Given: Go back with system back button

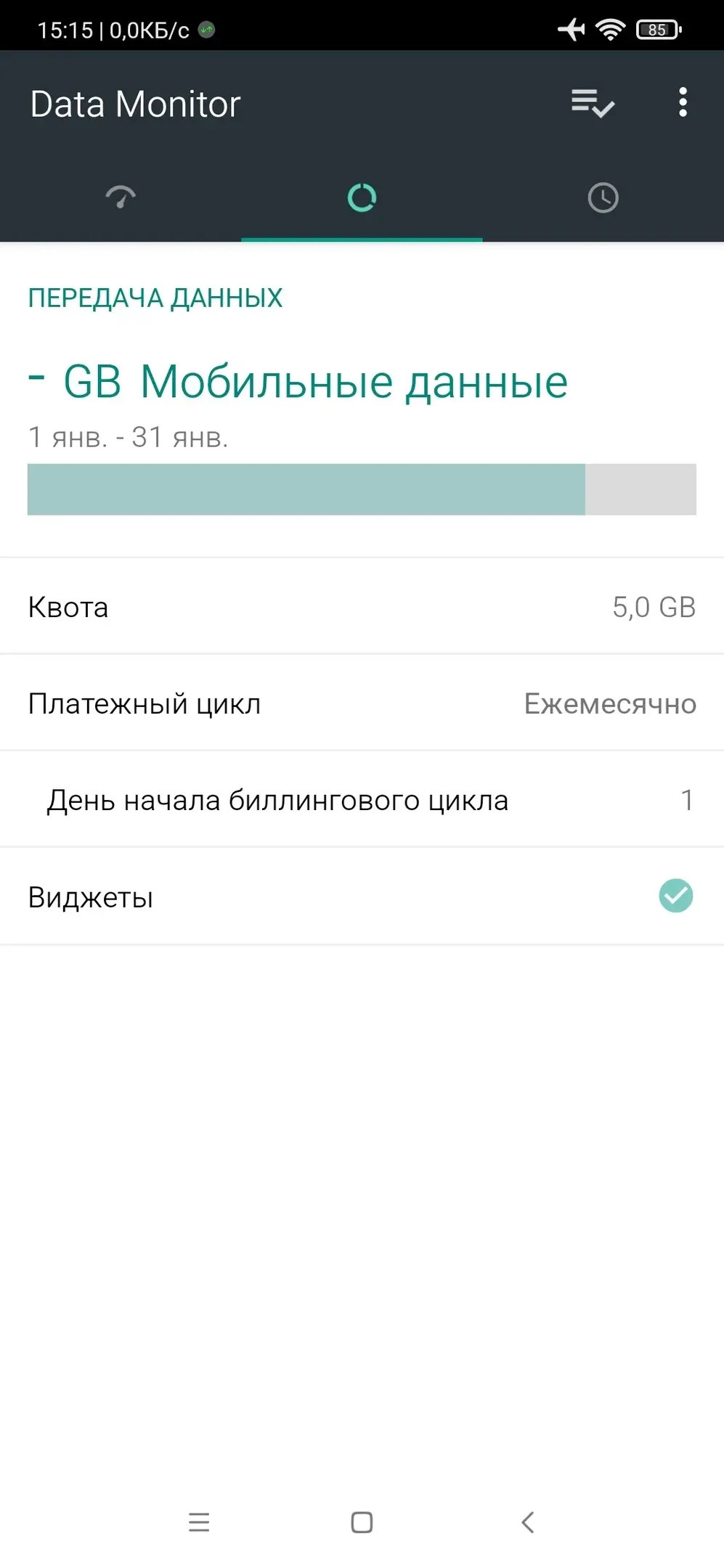Looking at the screenshot, I should coord(528,1522).
